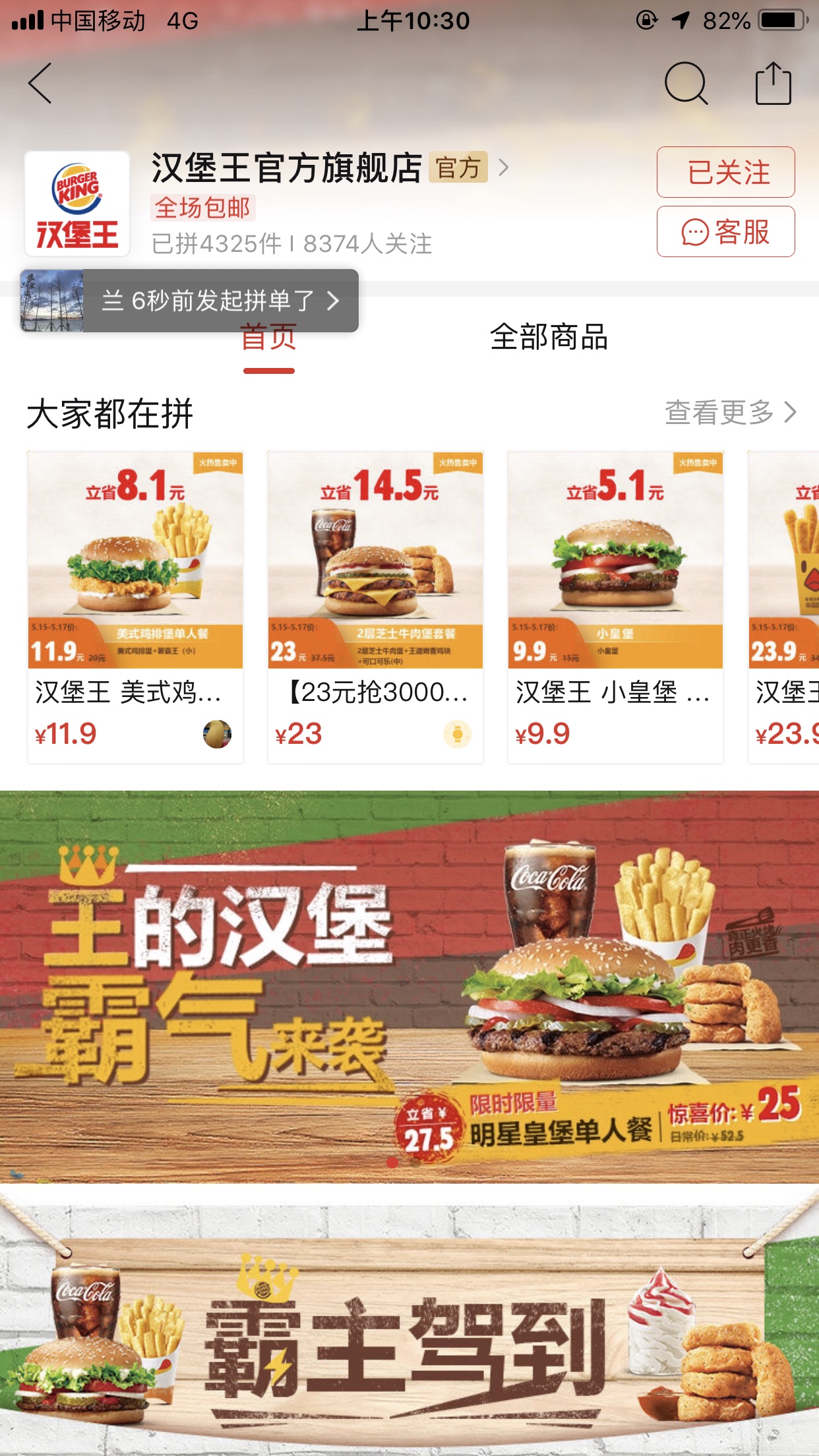The width and height of the screenshot is (819, 1456).
Task: Open the store search icon
Action: 686,84
